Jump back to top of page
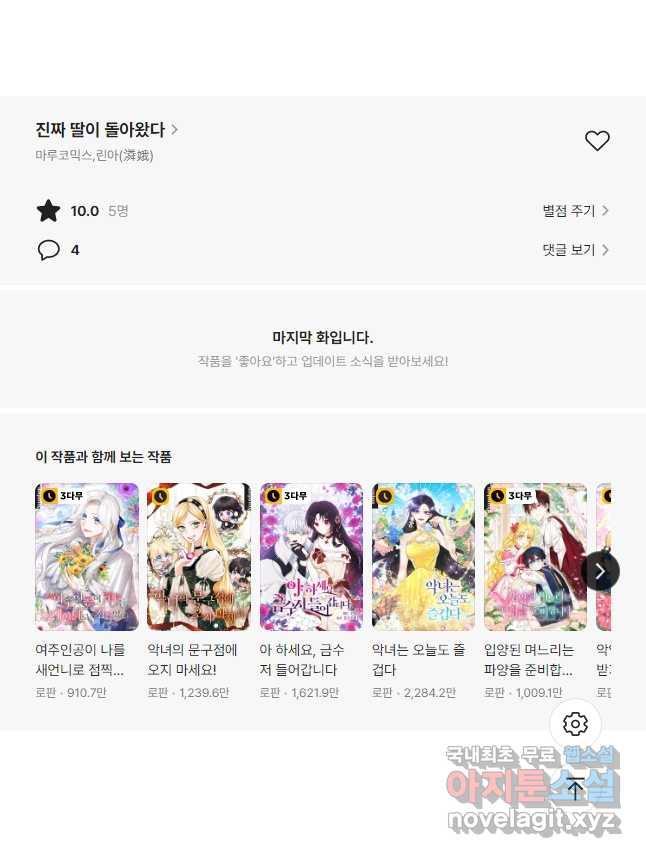Image resolution: width=646 pixels, height=858 pixels. (x=575, y=788)
